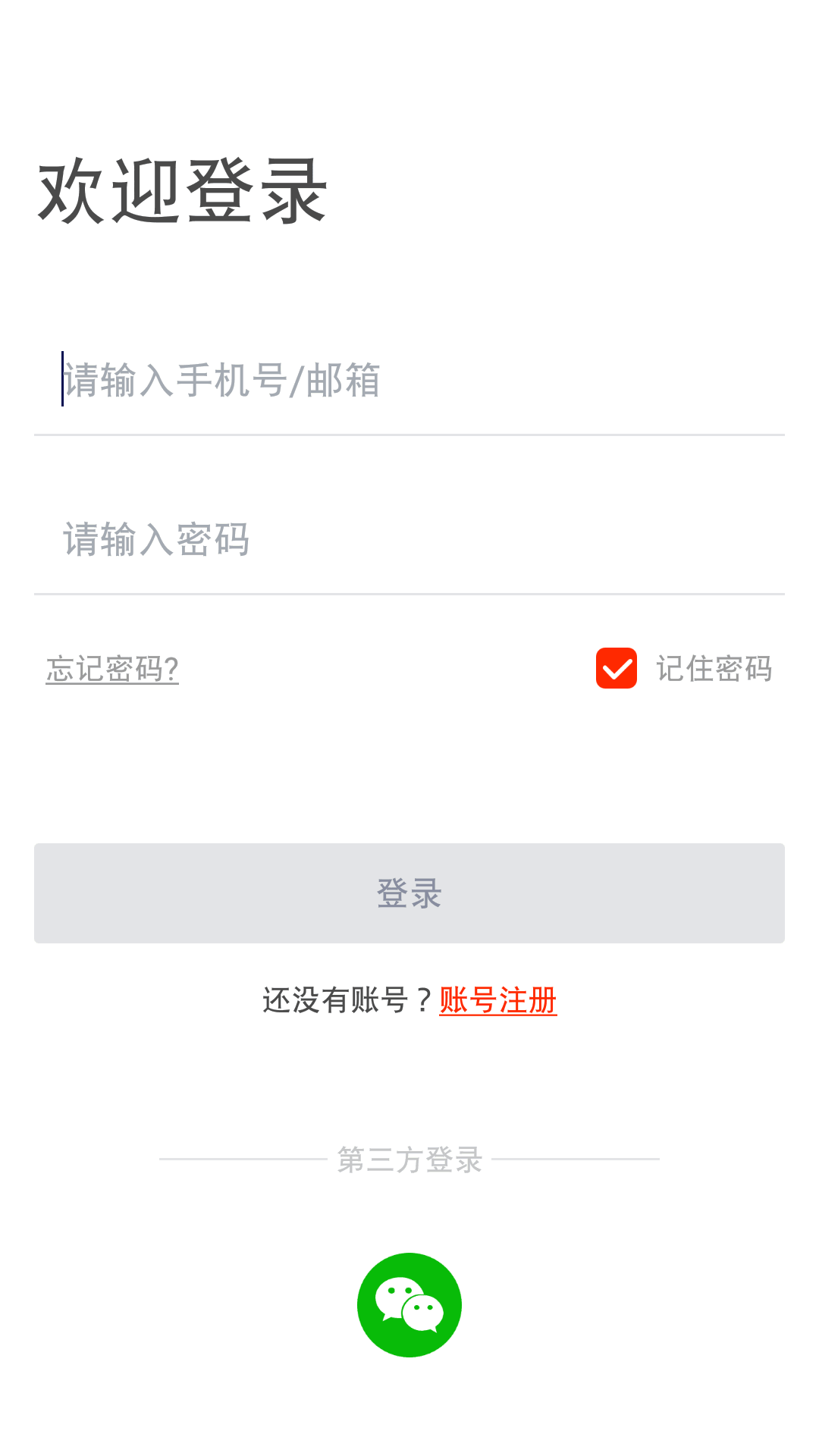Toggle the remember password checkbox off
819x1456 pixels.
[x=616, y=669]
